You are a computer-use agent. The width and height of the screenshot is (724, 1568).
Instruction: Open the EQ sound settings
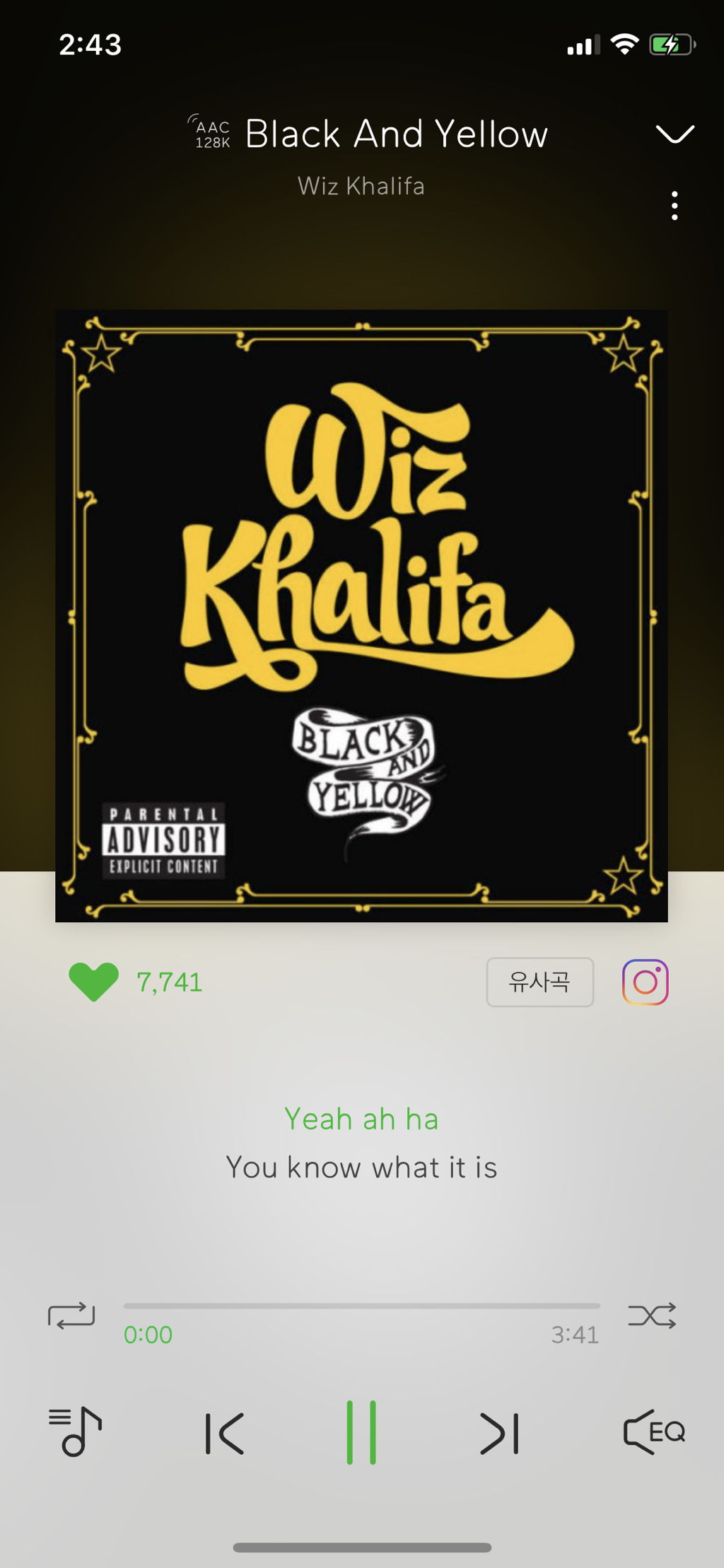click(x=654, y=1432)
